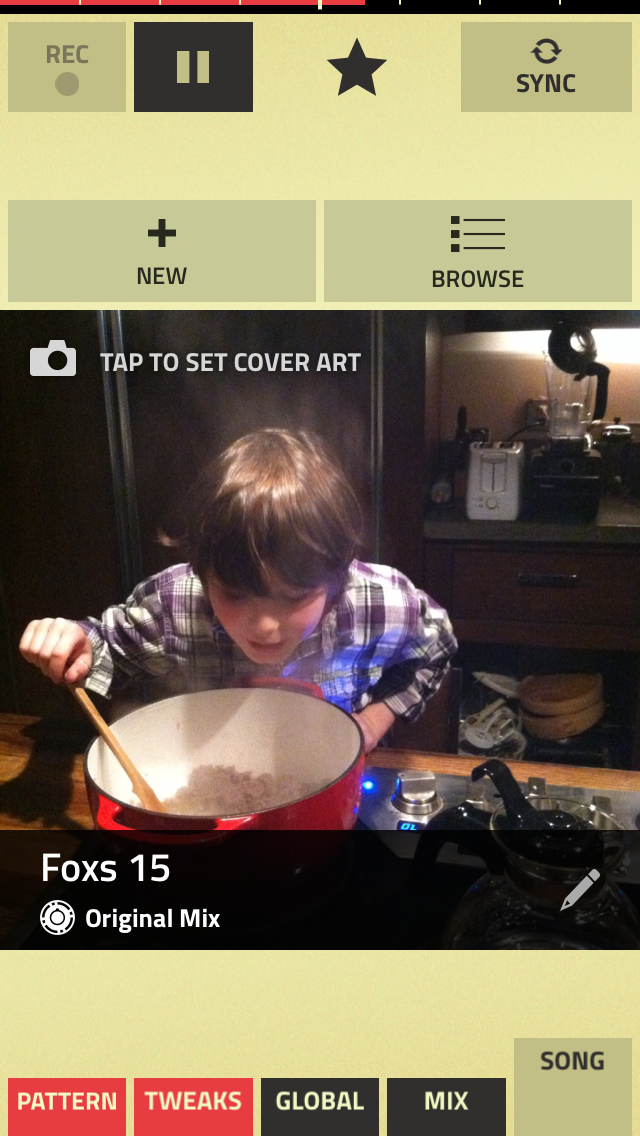
Task: Create a NEW song
Action: coord(162,251)
